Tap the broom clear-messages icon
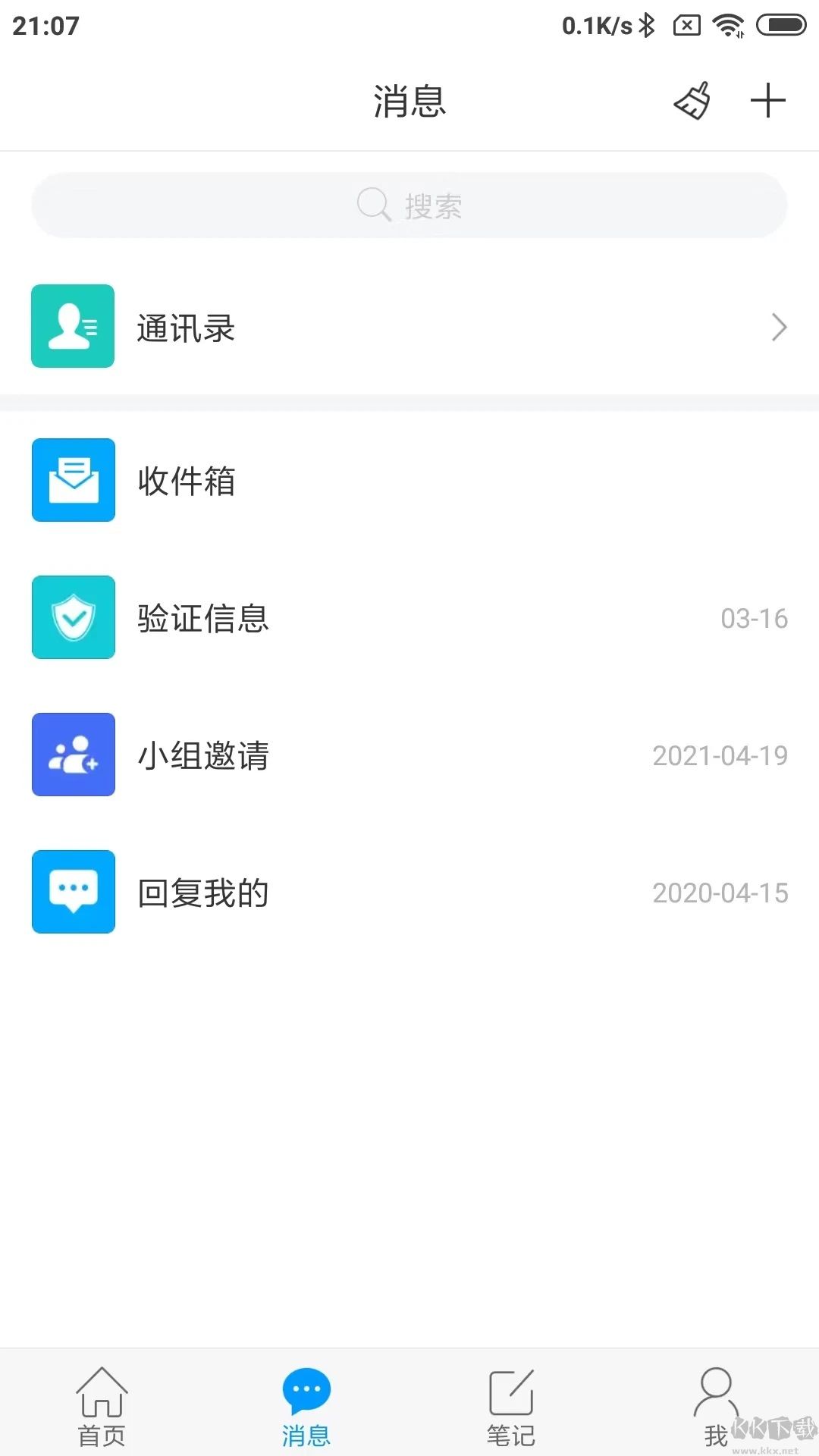This screenshot has height=1456, width=819. (689, 101)
